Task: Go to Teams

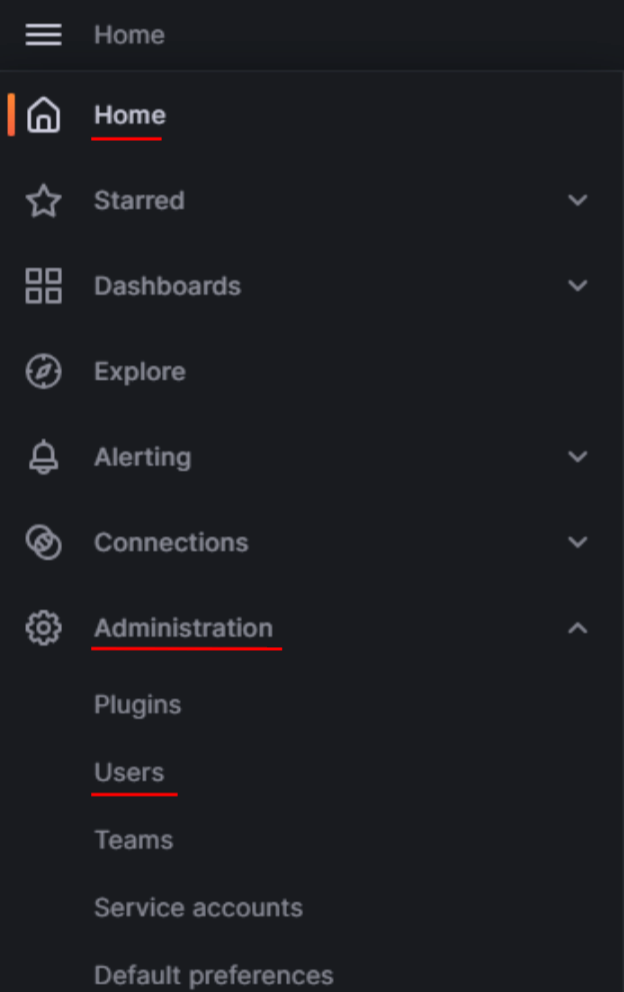Action: coord(133,840)
